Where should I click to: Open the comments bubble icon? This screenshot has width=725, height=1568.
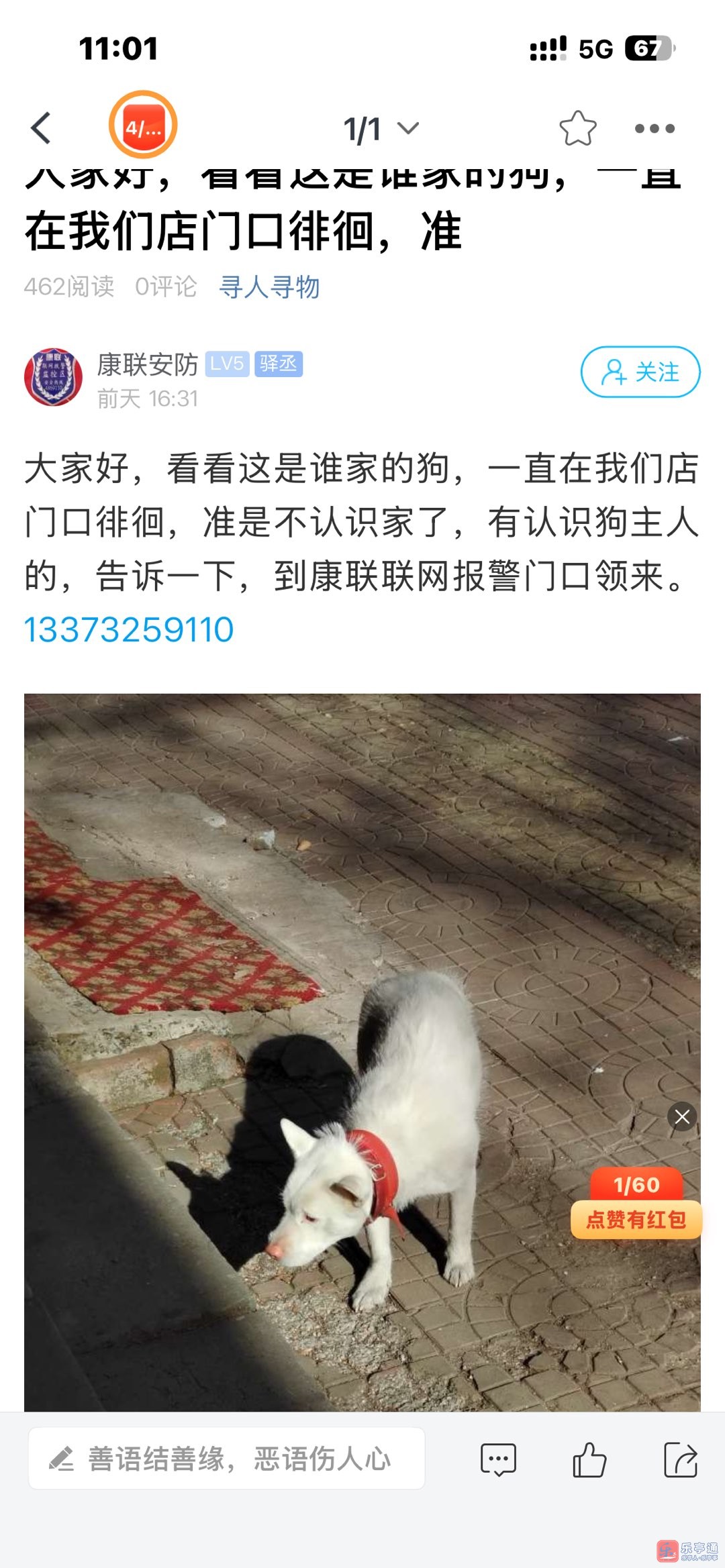click(498, 1459)
